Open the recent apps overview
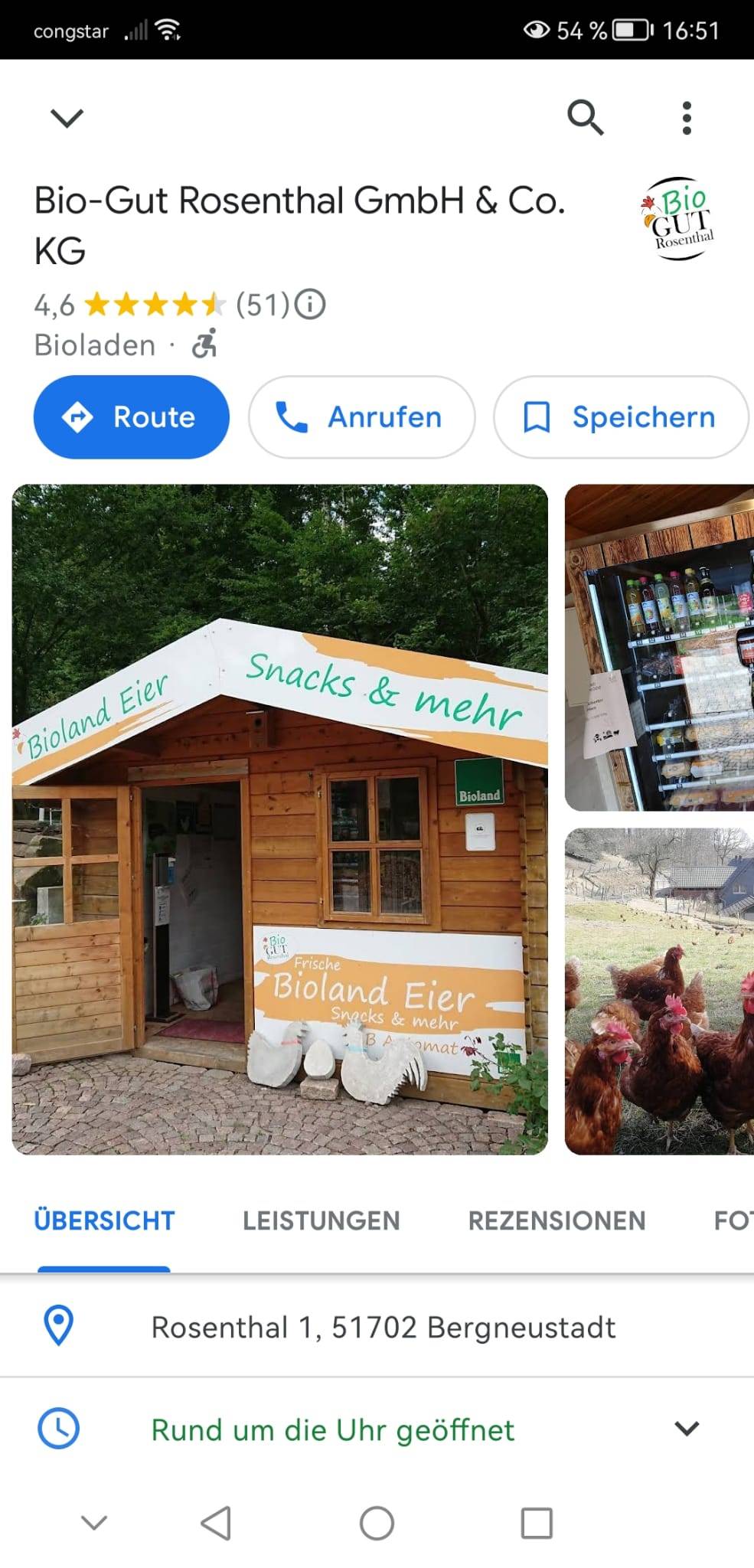754x1568 pixels. coord(537,1524)
